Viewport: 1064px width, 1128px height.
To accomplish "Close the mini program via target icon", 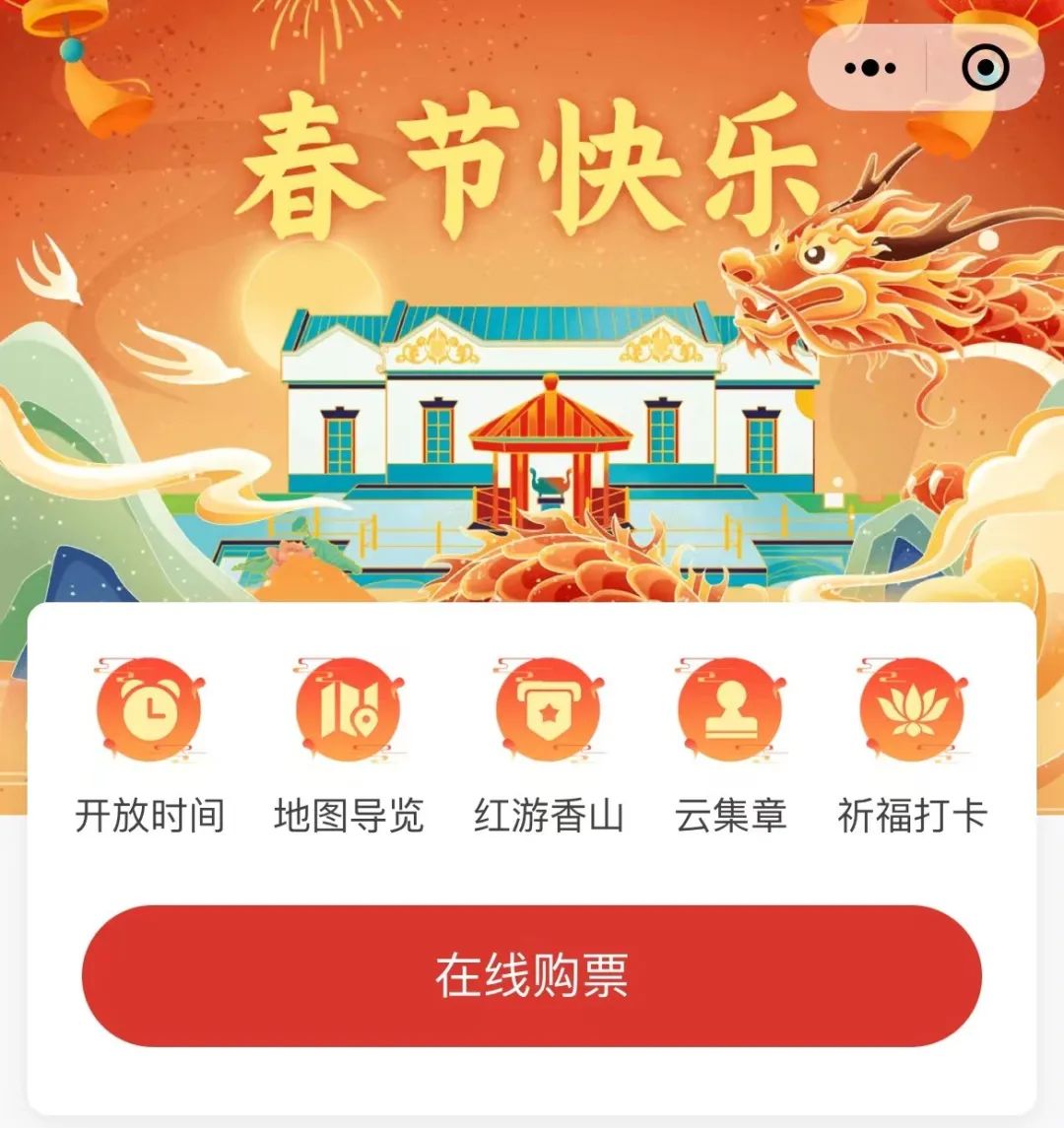I will pos(984,68).
